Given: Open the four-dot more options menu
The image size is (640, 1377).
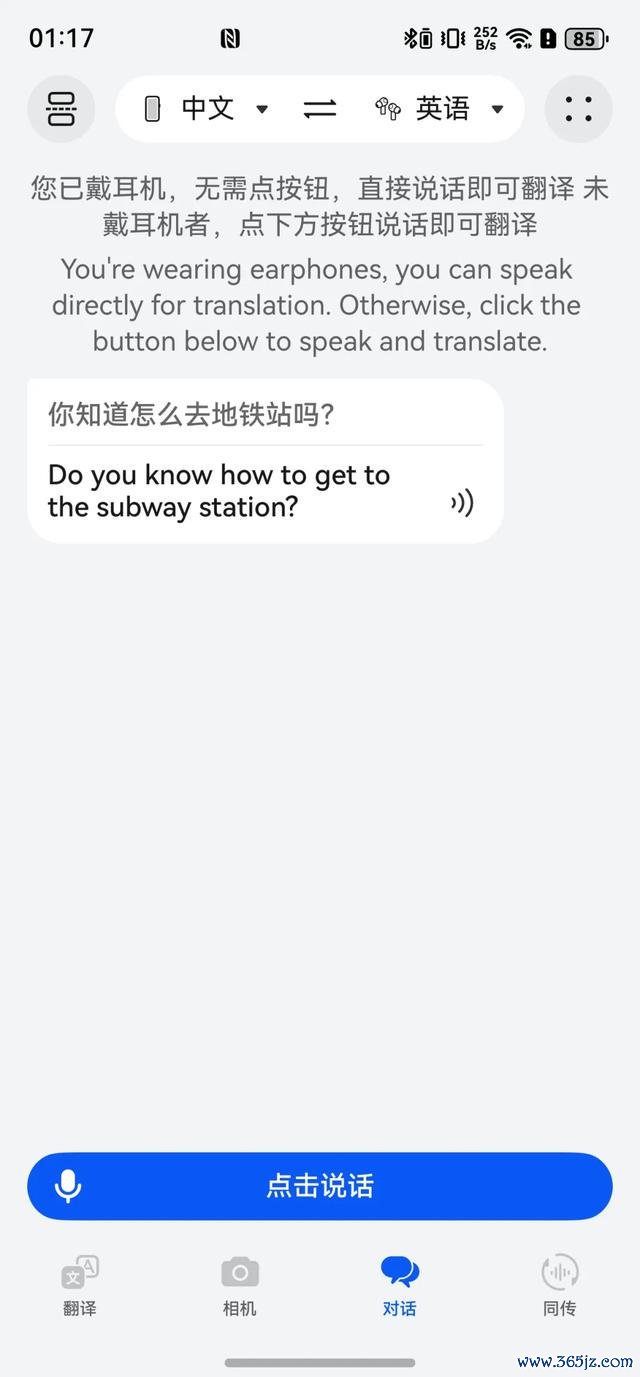Looking at the screenshot, I should [x=578, y=109].
